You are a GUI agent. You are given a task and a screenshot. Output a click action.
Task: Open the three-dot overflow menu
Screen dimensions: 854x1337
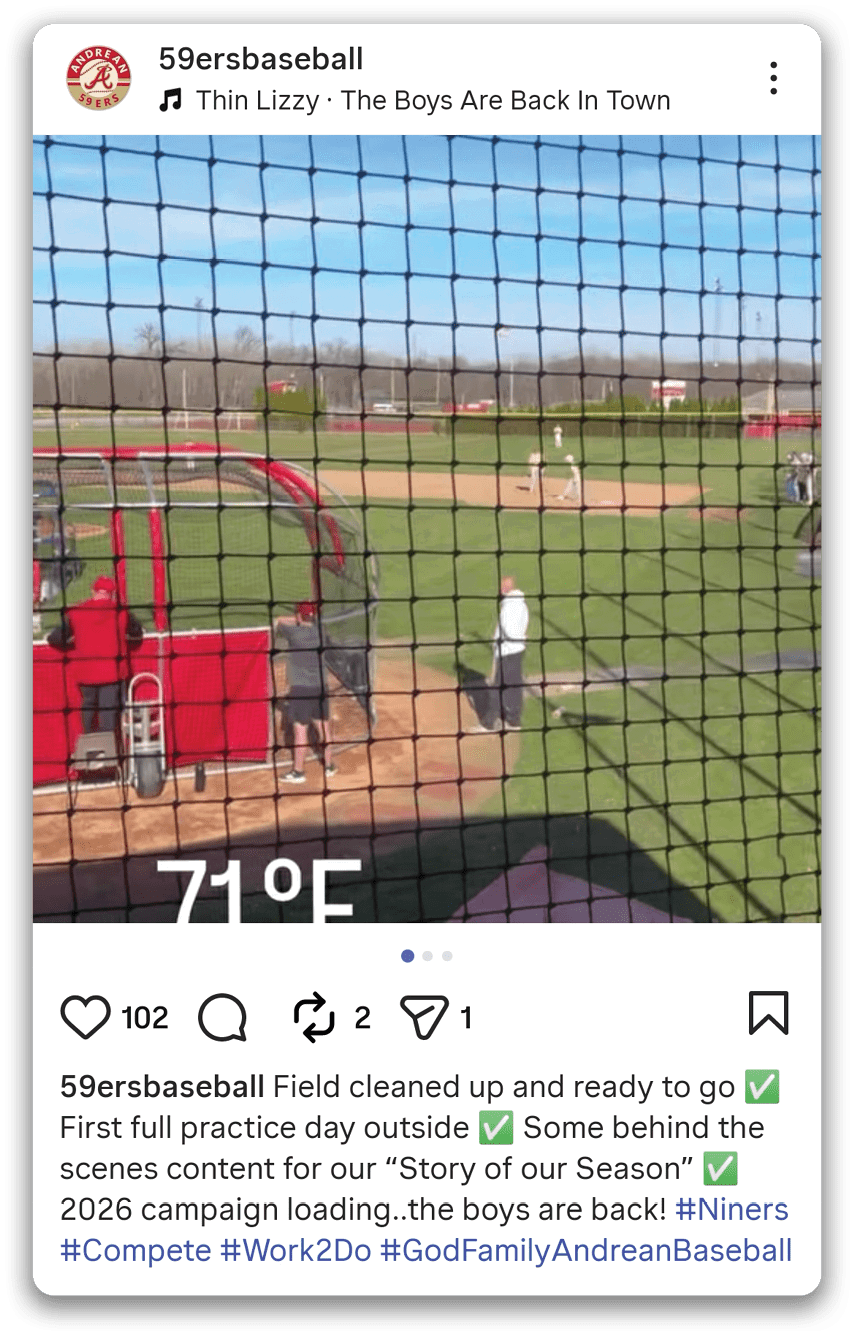coord(773,78)
